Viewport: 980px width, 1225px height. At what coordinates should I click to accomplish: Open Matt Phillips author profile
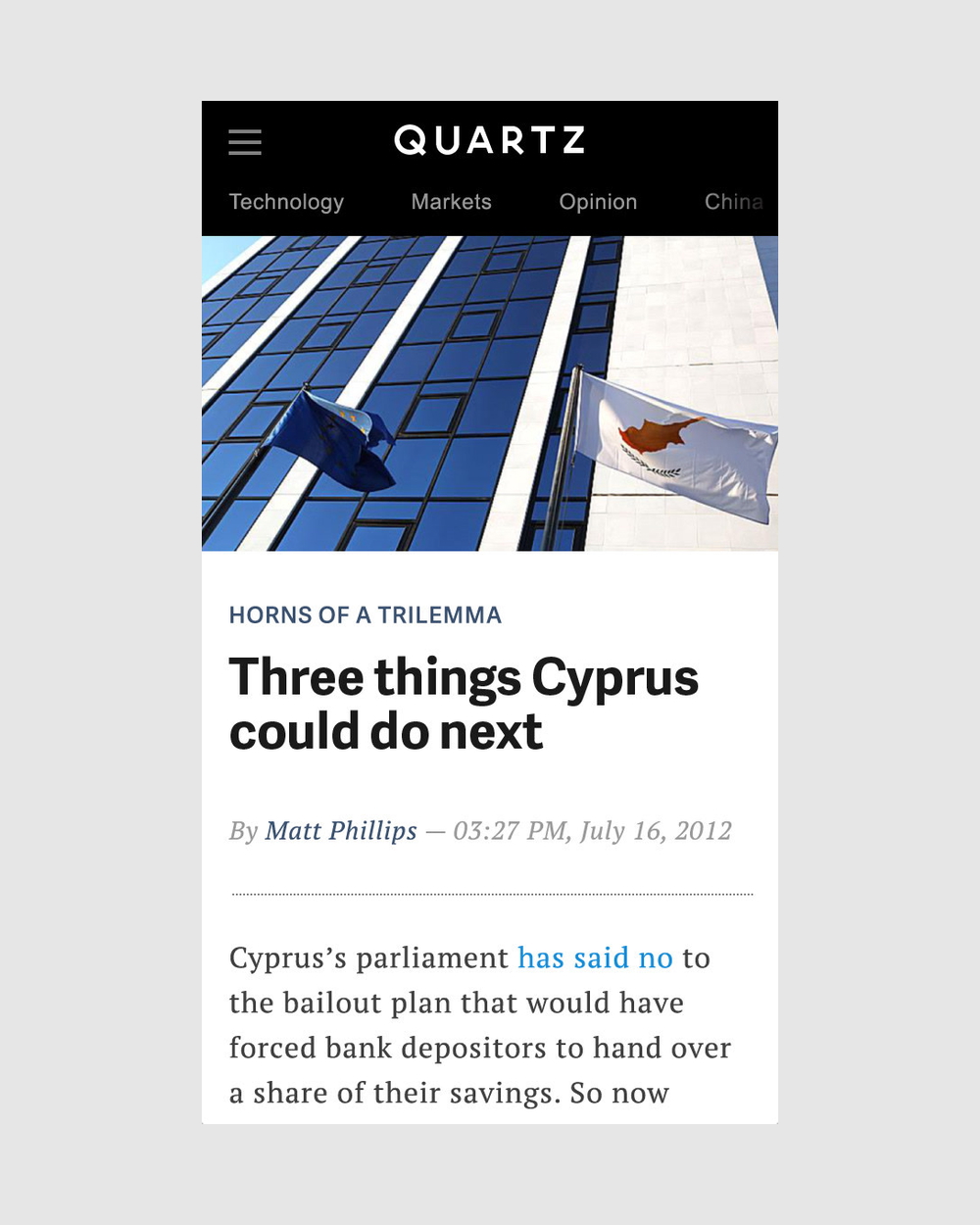[x=340, y=830]
